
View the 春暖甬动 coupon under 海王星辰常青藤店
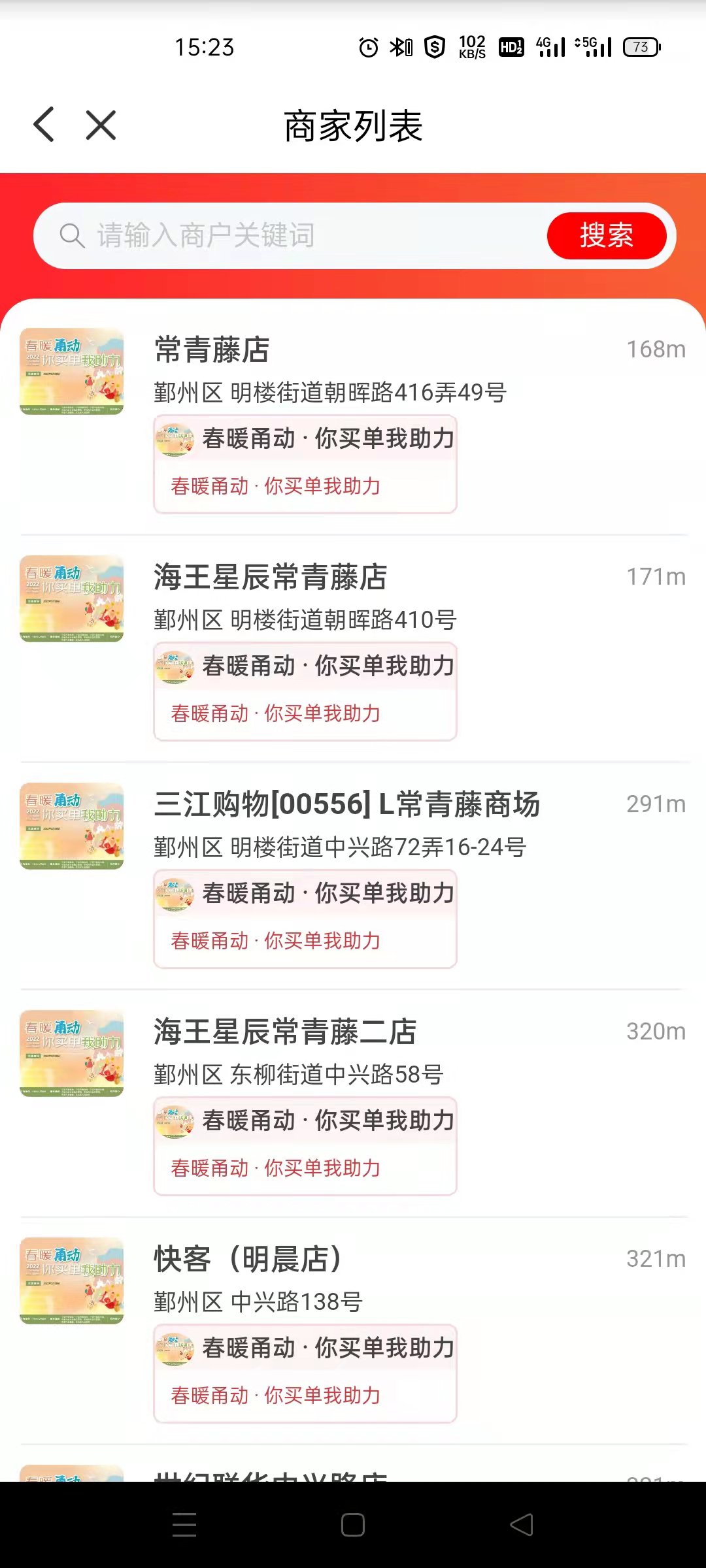coord(305,692)
